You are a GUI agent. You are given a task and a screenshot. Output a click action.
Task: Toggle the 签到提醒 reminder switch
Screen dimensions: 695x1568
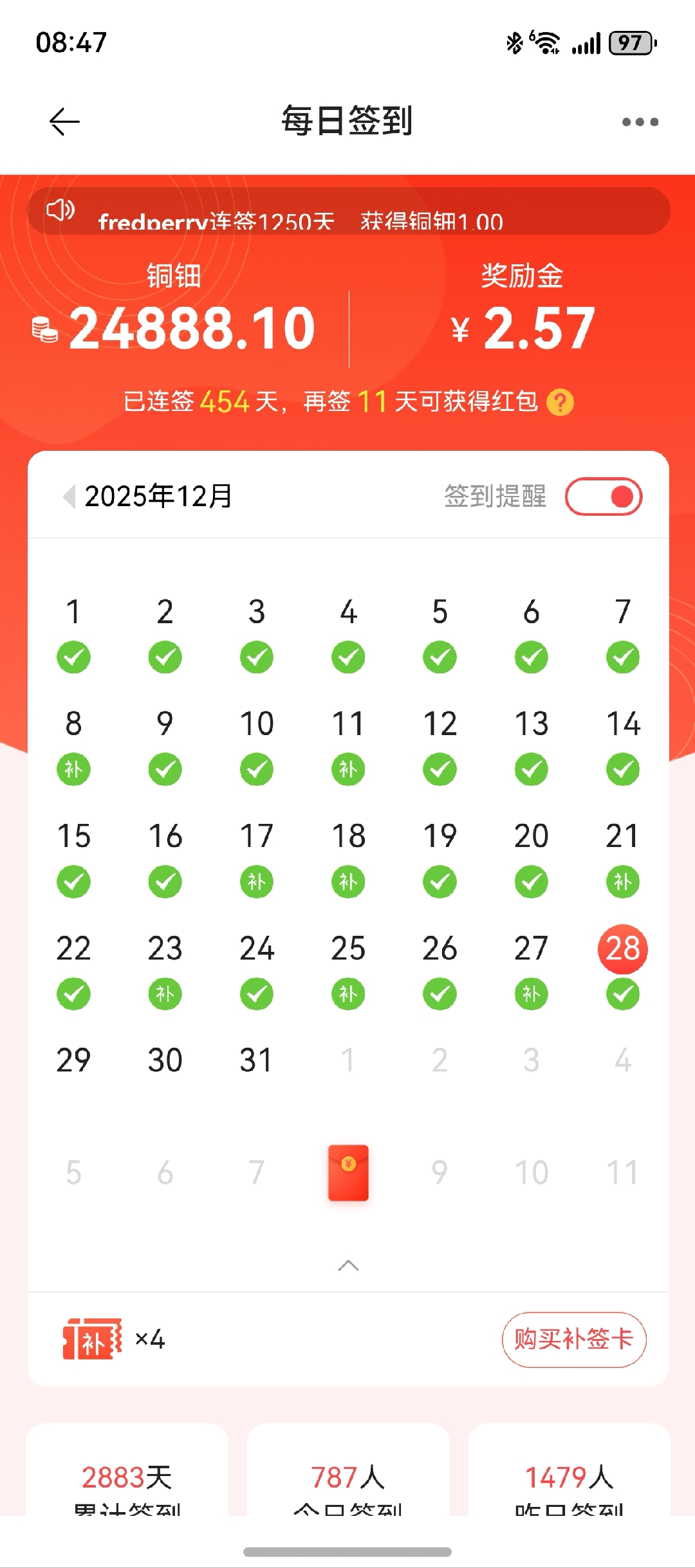[603, 497]
